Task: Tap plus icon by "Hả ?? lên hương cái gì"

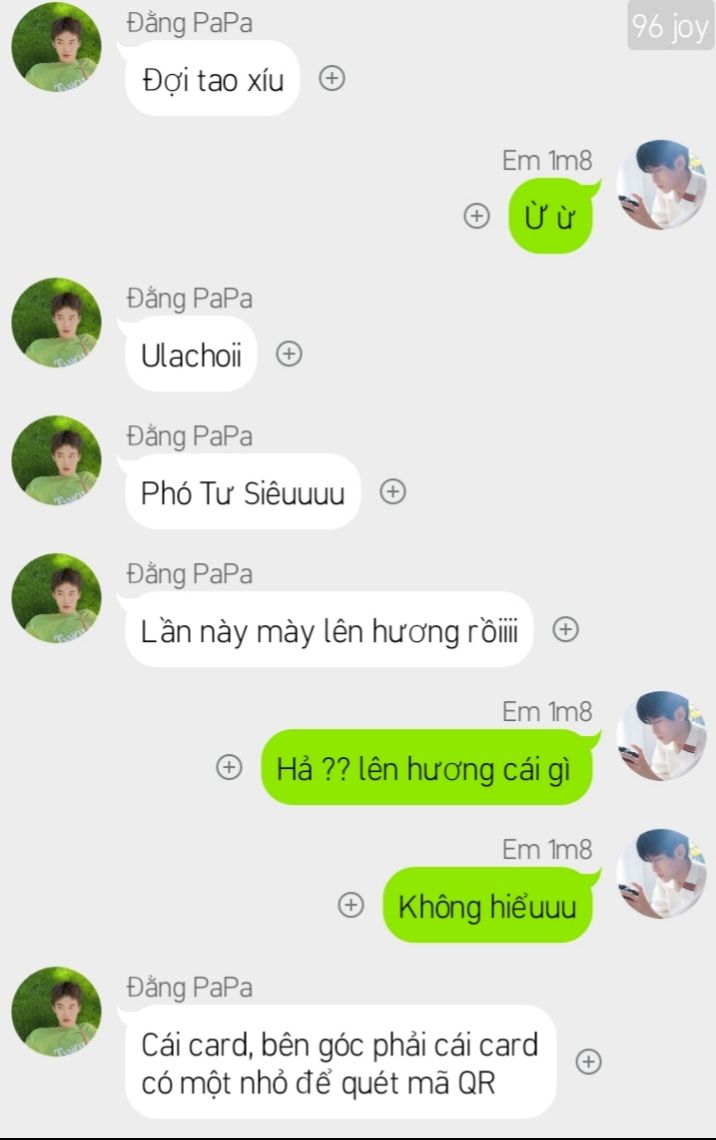Action: [229, 768]
